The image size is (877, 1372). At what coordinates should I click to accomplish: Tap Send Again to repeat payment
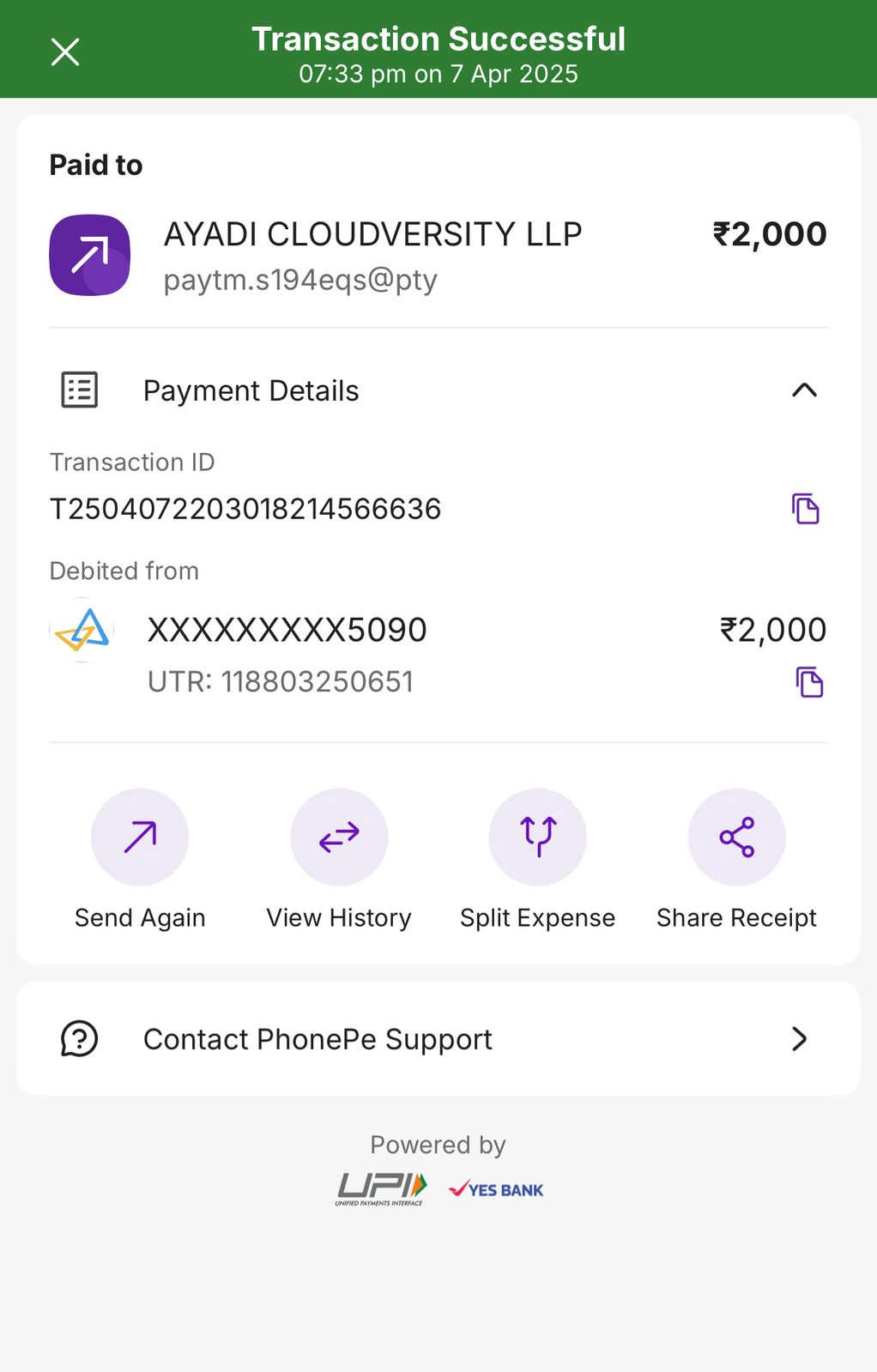[140, 837]
